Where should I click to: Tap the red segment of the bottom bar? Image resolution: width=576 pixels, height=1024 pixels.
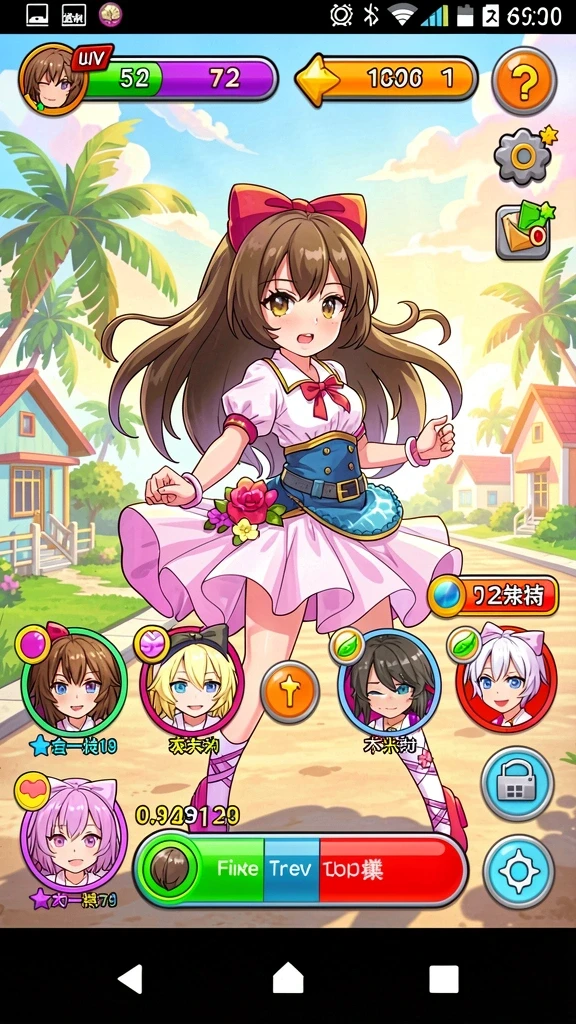(x=391, y=869)
